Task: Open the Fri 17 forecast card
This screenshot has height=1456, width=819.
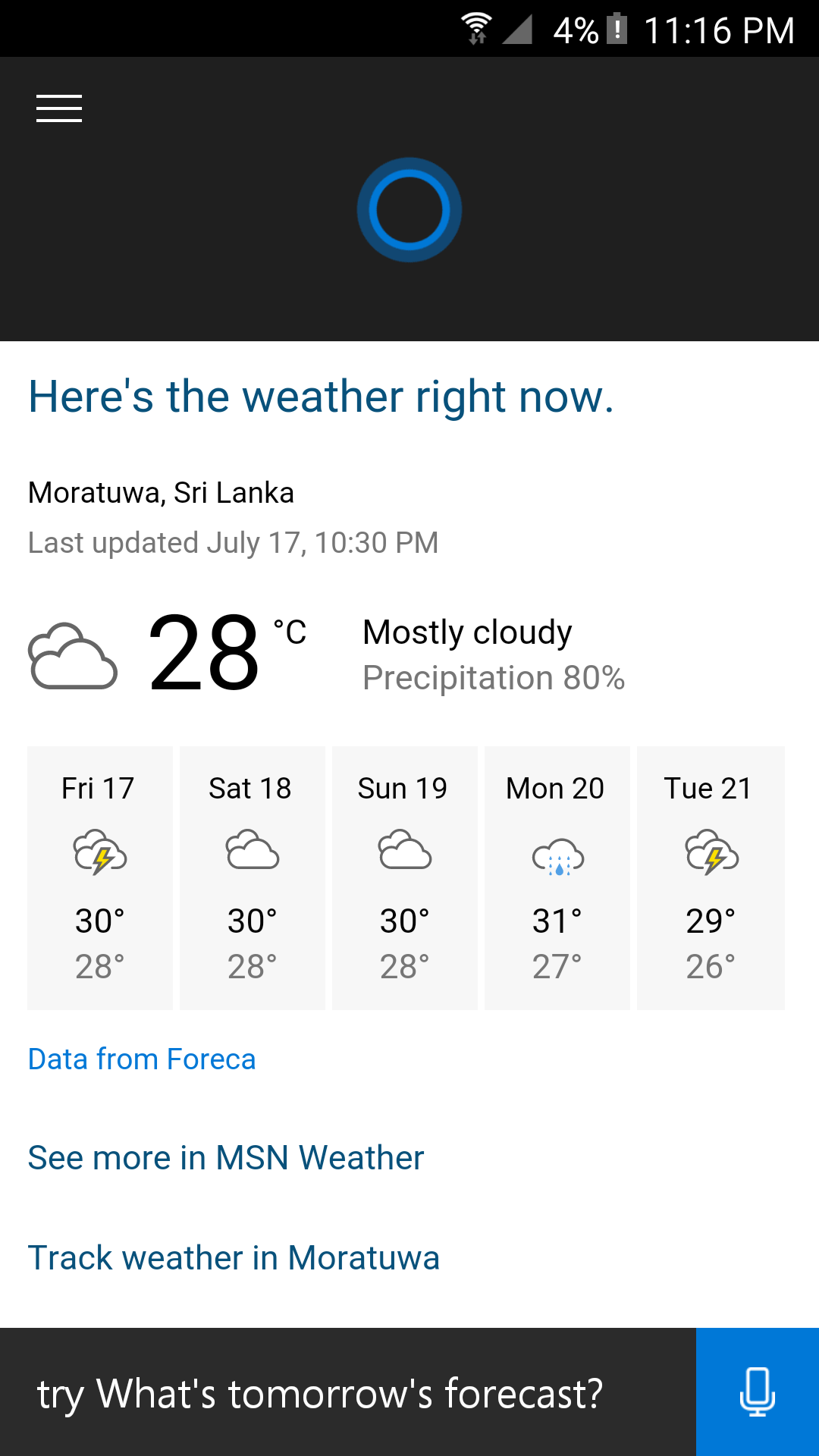Action: (100, 877)
